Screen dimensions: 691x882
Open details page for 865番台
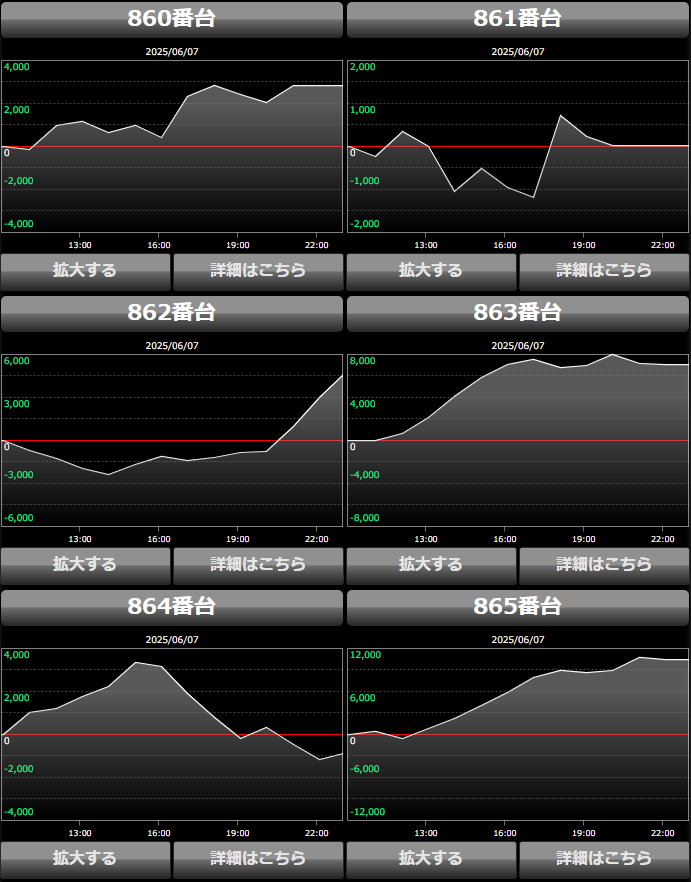click(x=604, y=858)
